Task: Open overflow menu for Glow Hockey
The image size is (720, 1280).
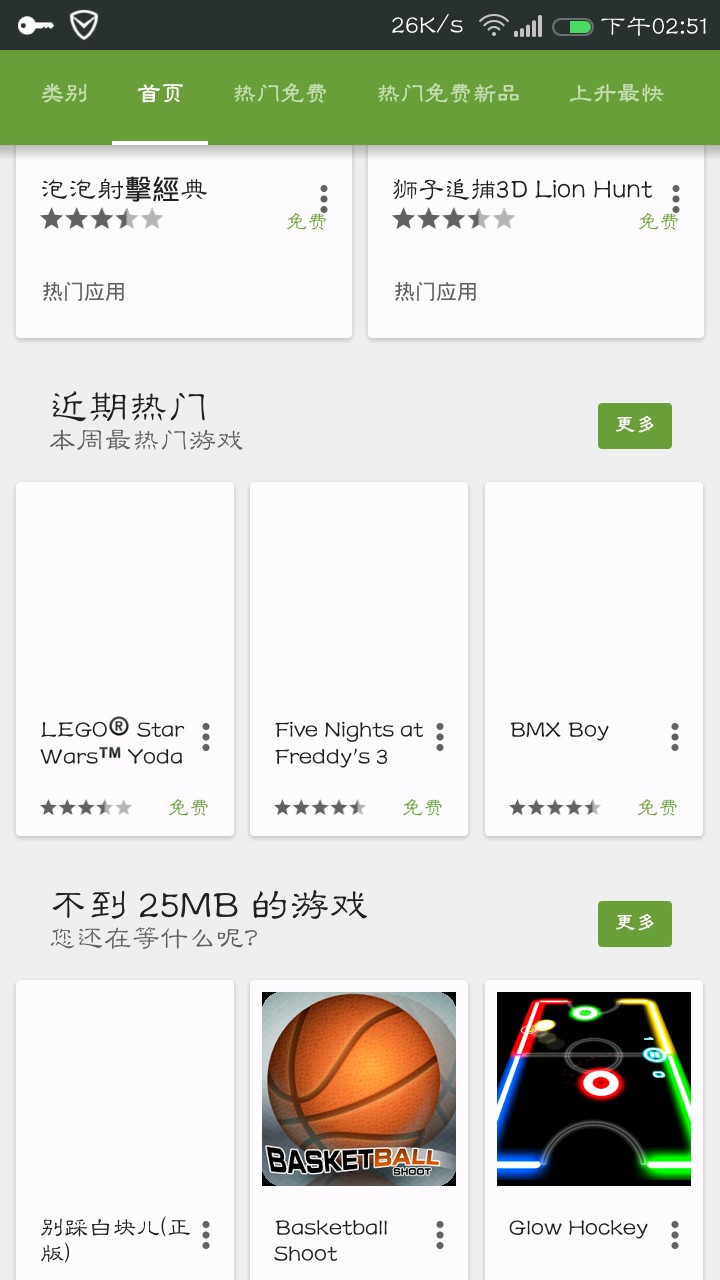Action: pos(675,1235)
